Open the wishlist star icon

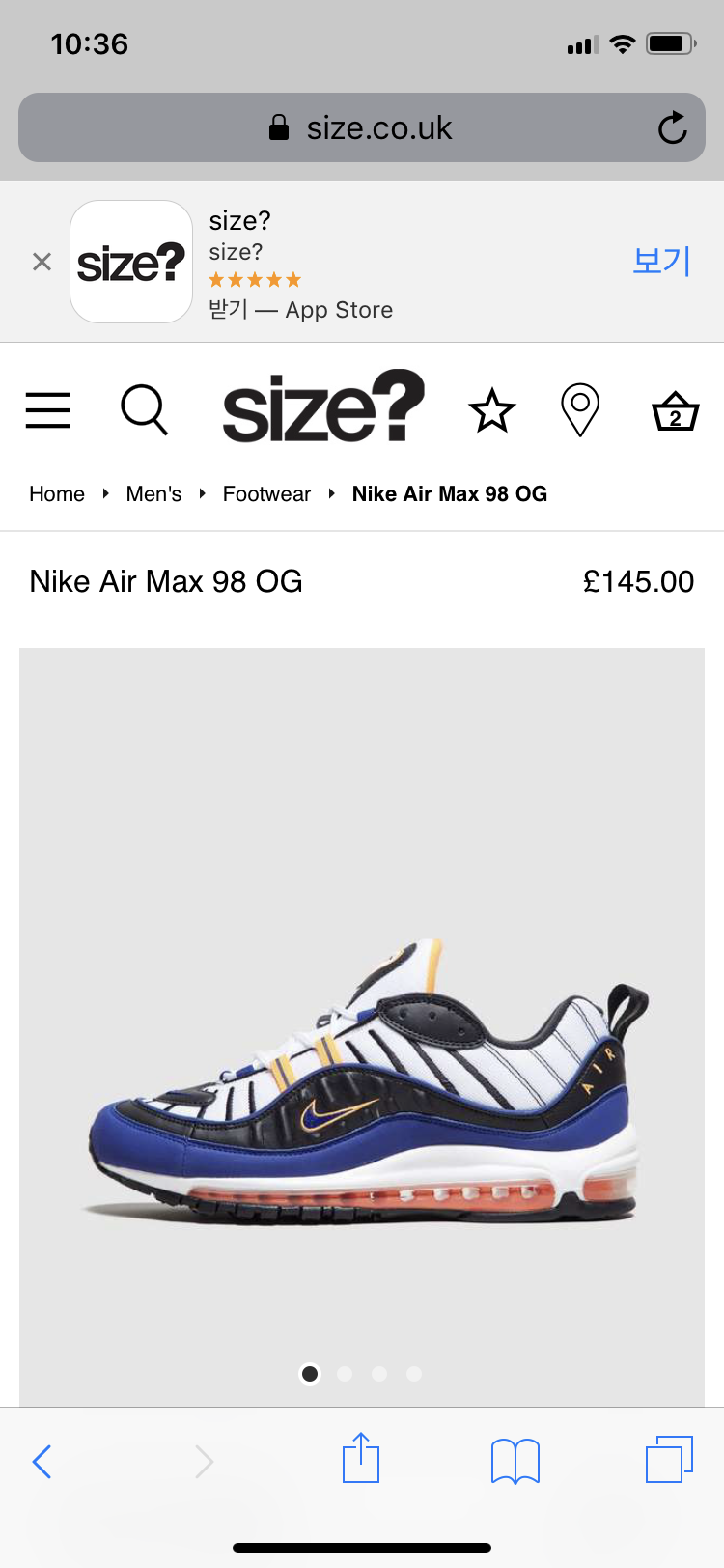tap(492, 411)
